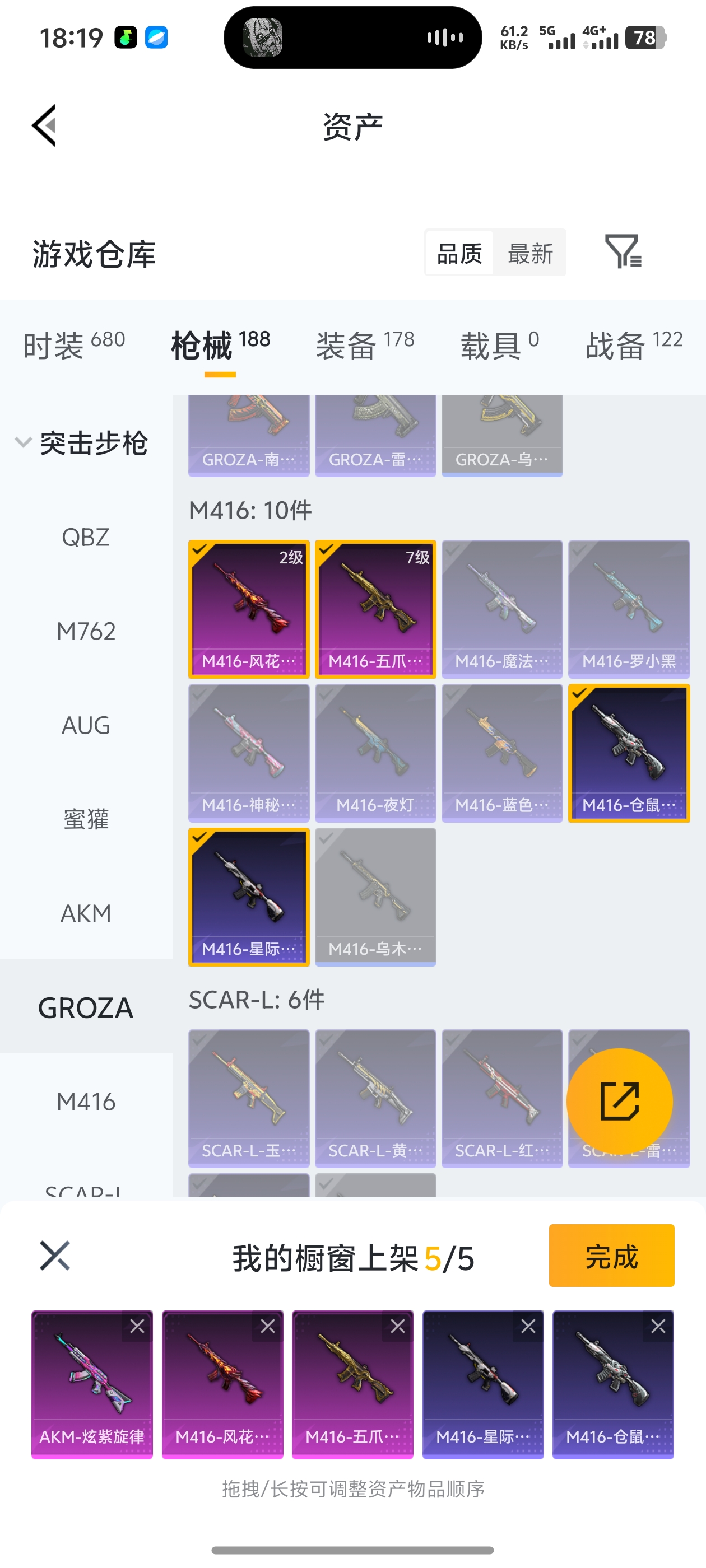706x1568 pixels.
Task: Tap the yellow floating share button
Action: pyautogui.click(x=620, y=1101)
